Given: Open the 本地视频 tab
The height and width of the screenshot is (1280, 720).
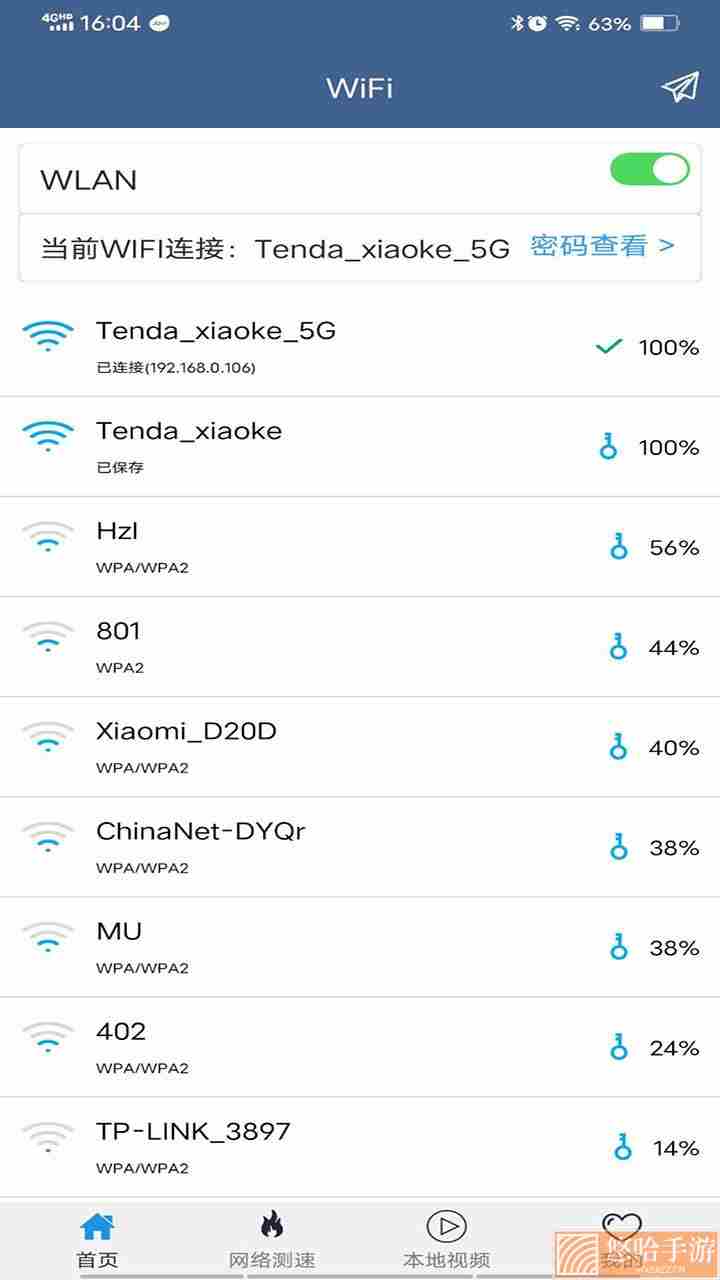Looking at the screenshot, I should pyautogui.click(x=446, y=1241).
